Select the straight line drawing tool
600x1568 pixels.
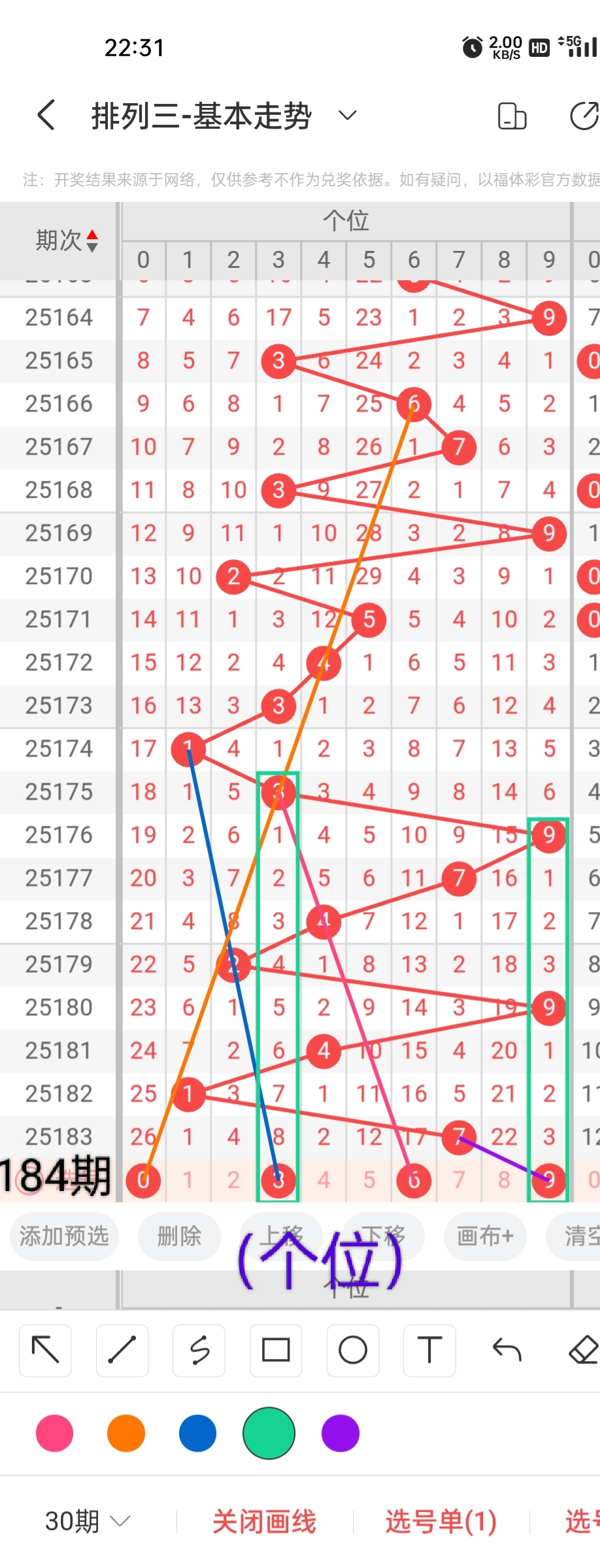point(122,1350)
